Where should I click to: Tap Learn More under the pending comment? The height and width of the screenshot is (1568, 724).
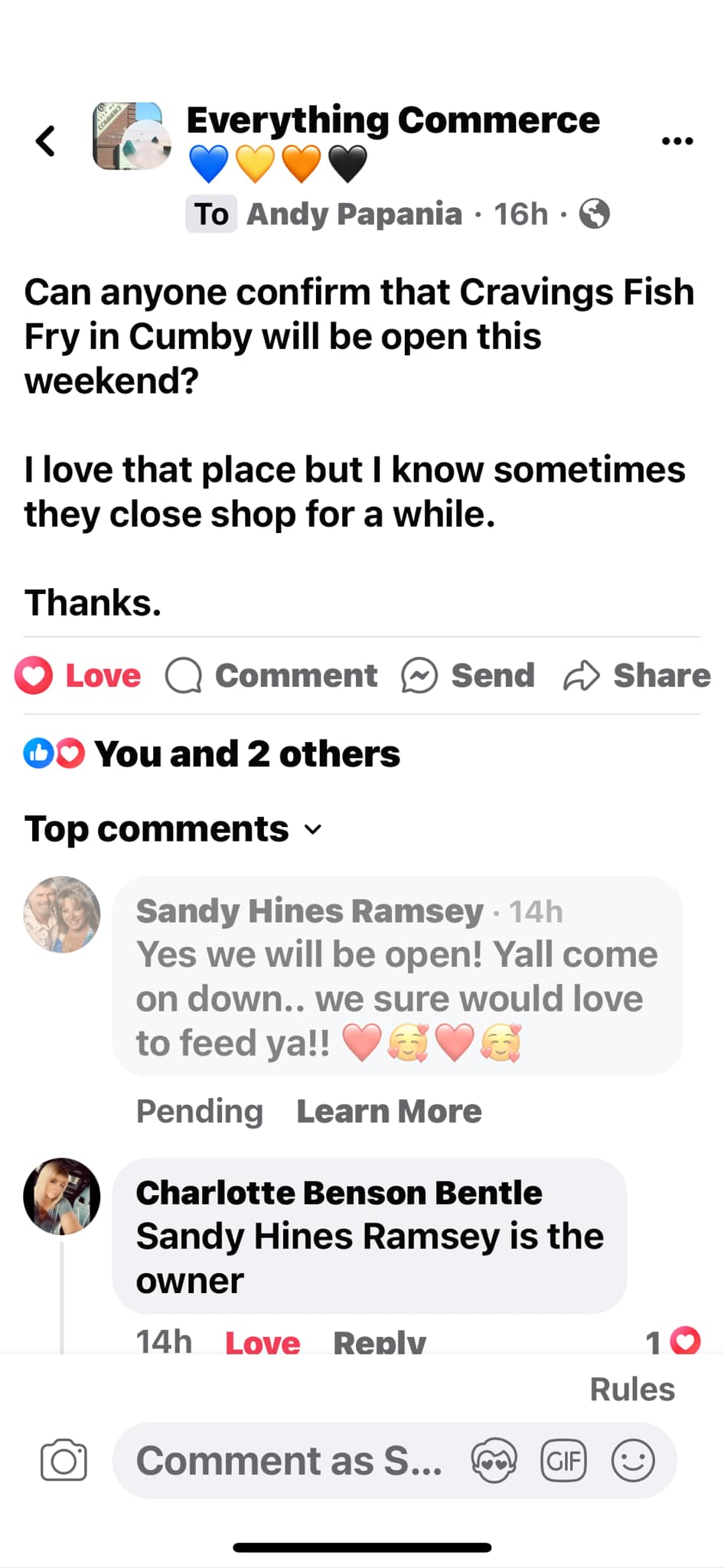click(389, 1112)
